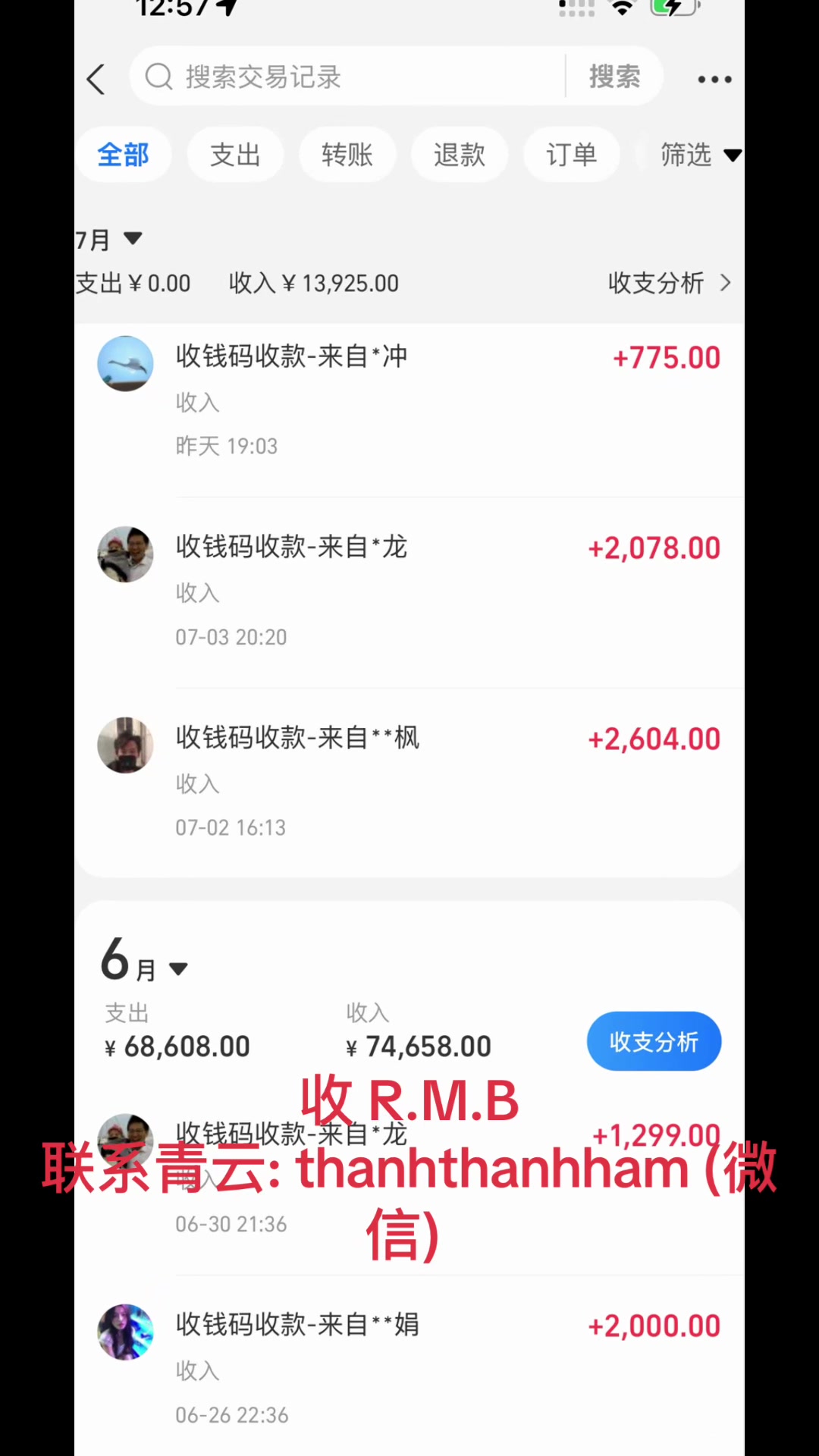This screenshot has height=1456, width=819.
Task: Tap the blue 收支分析 button for June
Action: [654, 1041]
